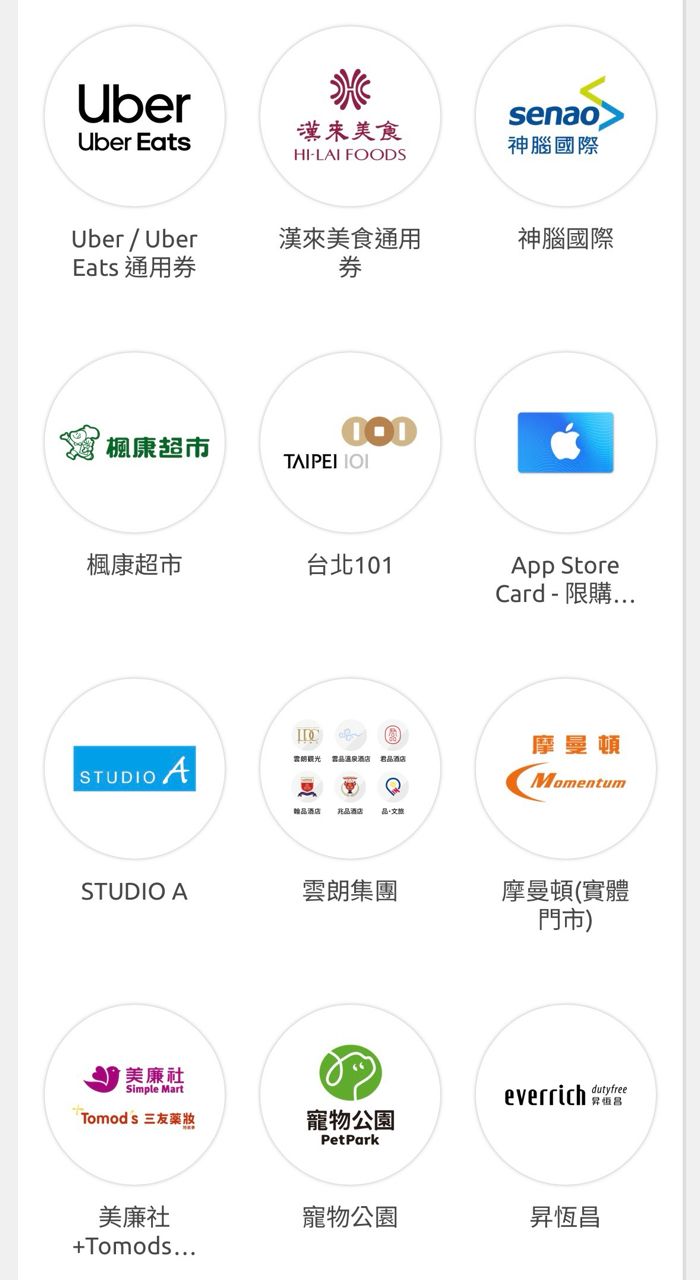Screen dimensions: 700x1280
Task: Open Uber / Uber Eats 通用券 voucher
Action: pos(134,117)
